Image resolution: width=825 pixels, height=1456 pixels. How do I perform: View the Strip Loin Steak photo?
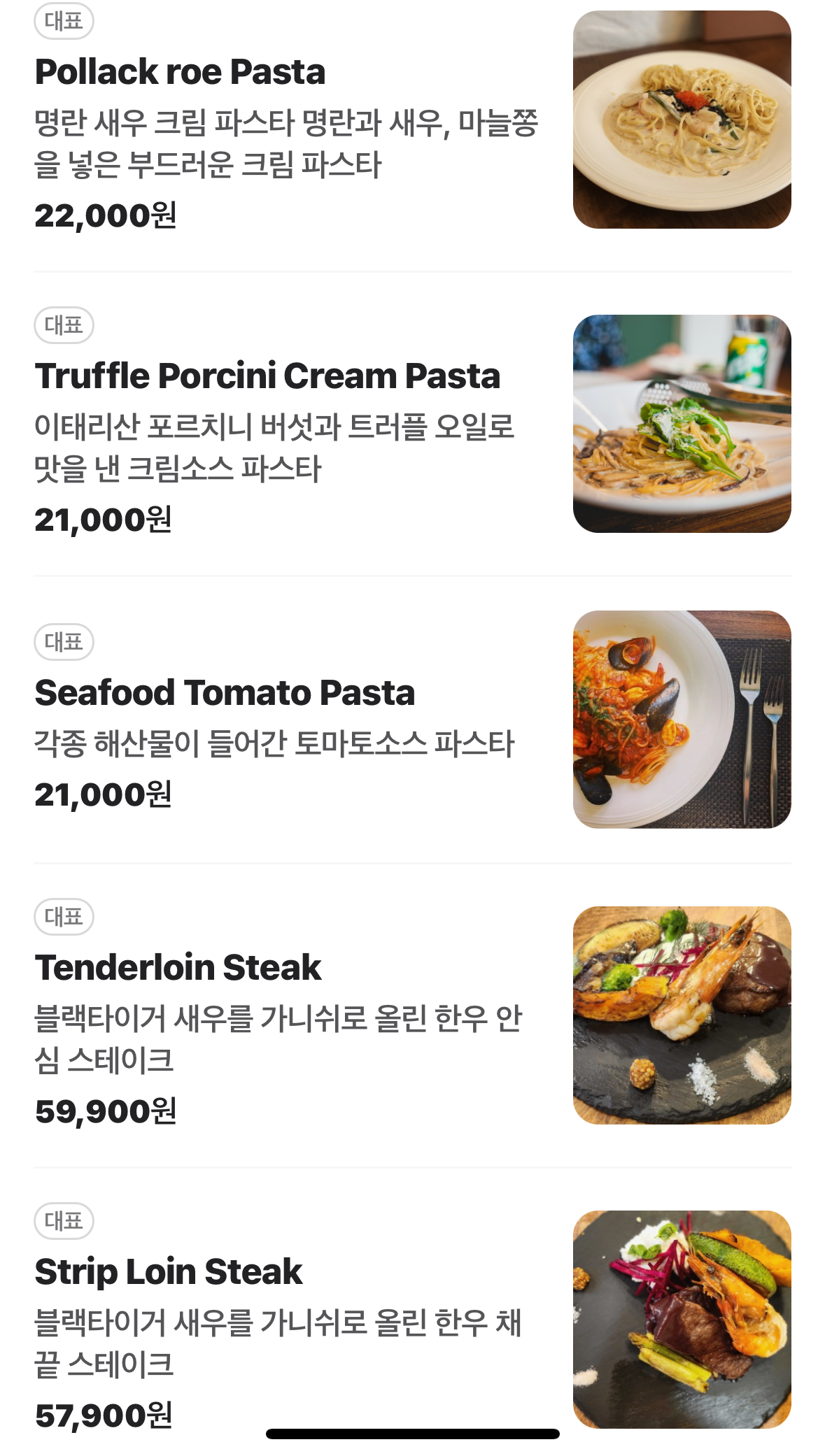[x=682, y=1320]
